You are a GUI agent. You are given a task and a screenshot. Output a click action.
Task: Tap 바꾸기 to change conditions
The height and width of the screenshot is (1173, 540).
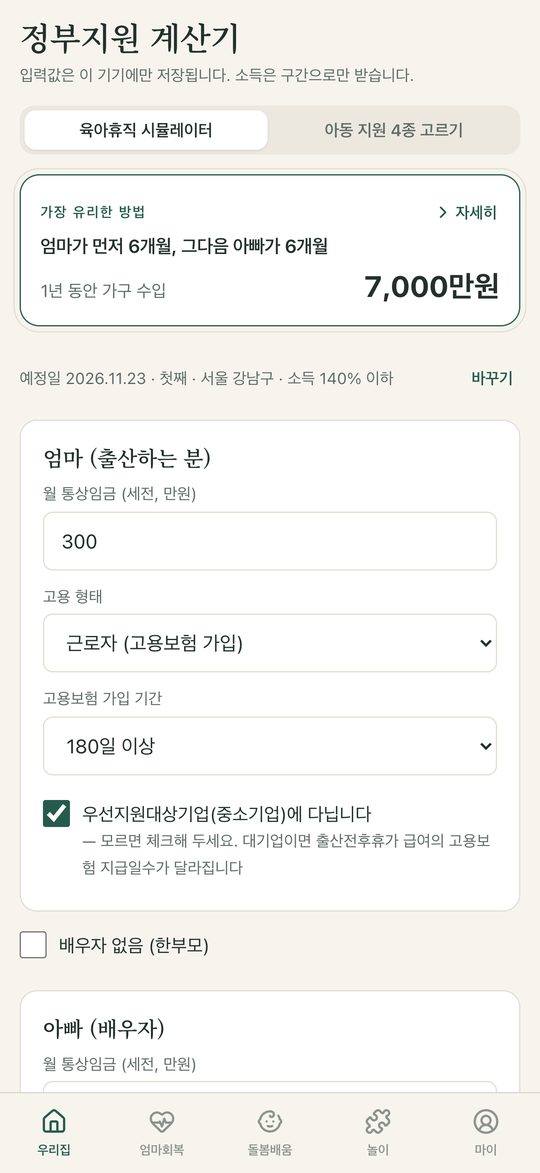(492, 378)
